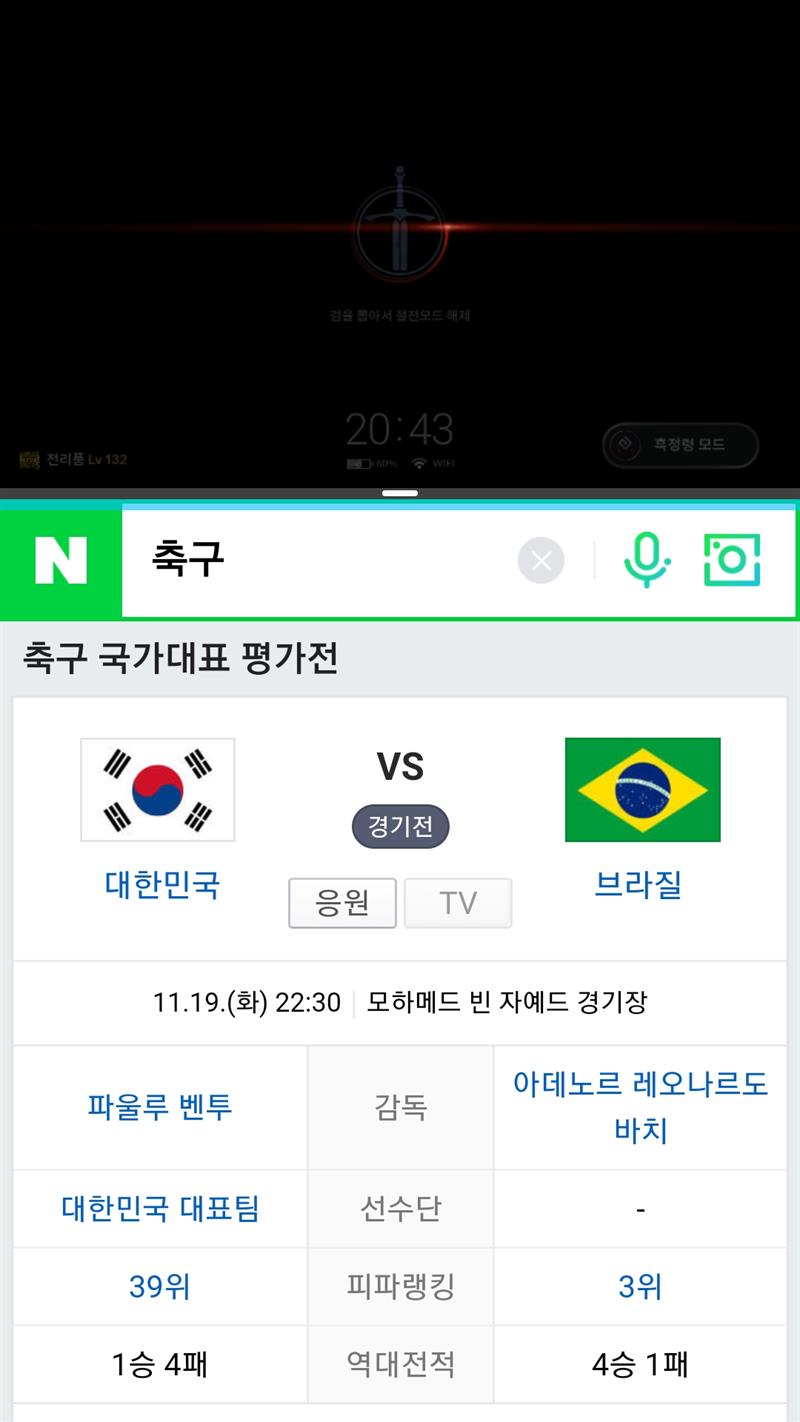Open the 전리품 Lv 132 loot indicator
Image resolution: width=800 pixels, height=1422 pixels.
click(x=74, y=460)
